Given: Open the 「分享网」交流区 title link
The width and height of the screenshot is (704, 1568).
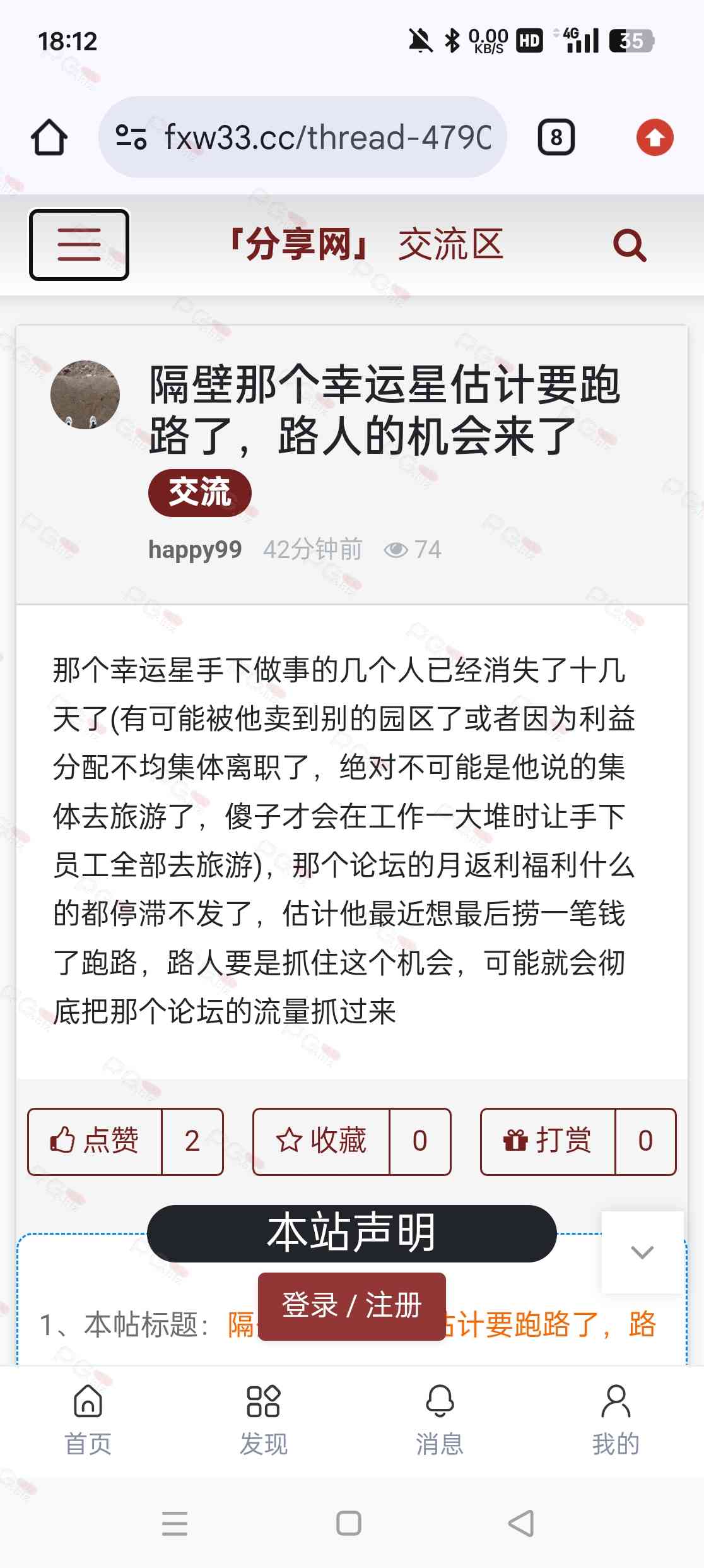Looking at the screenshot, I should [x=366, y=244].
